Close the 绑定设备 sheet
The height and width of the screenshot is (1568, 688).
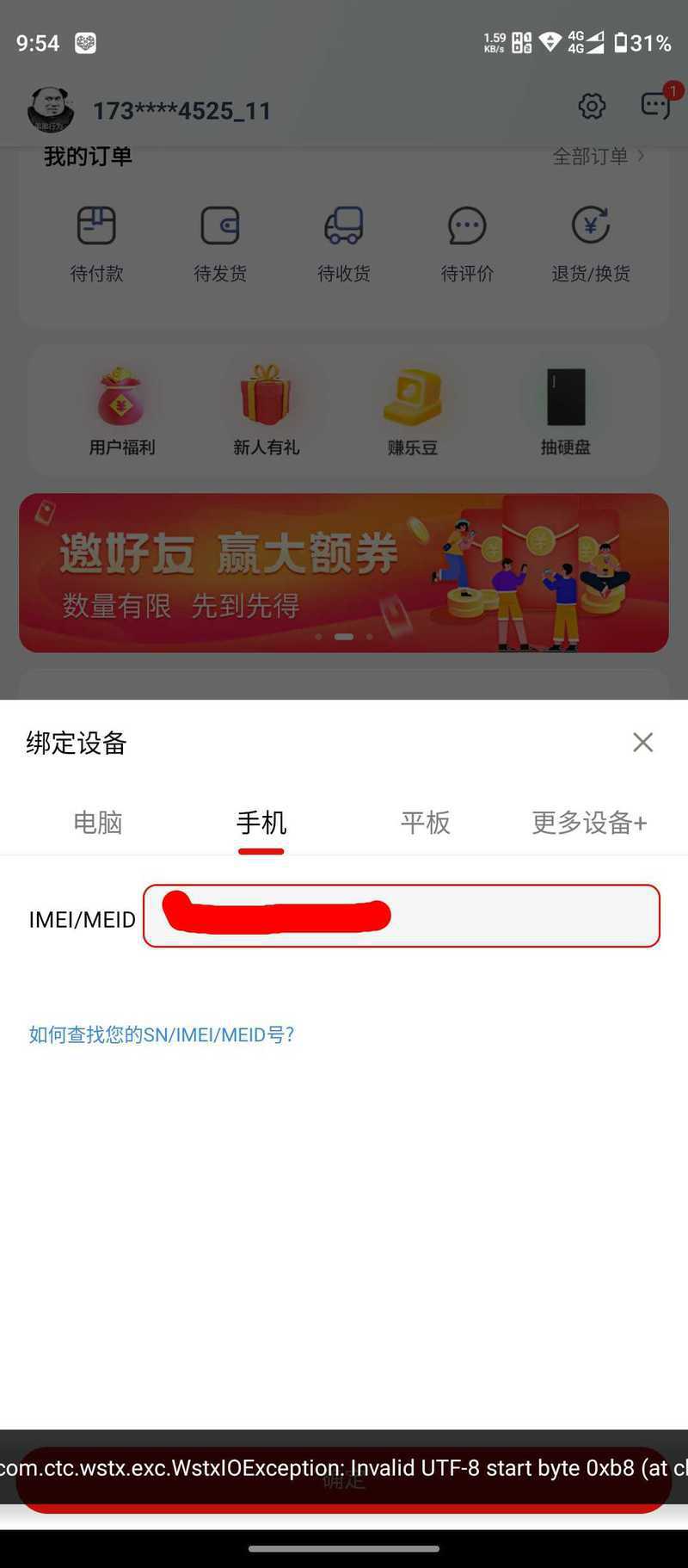(x=642, y=742)
